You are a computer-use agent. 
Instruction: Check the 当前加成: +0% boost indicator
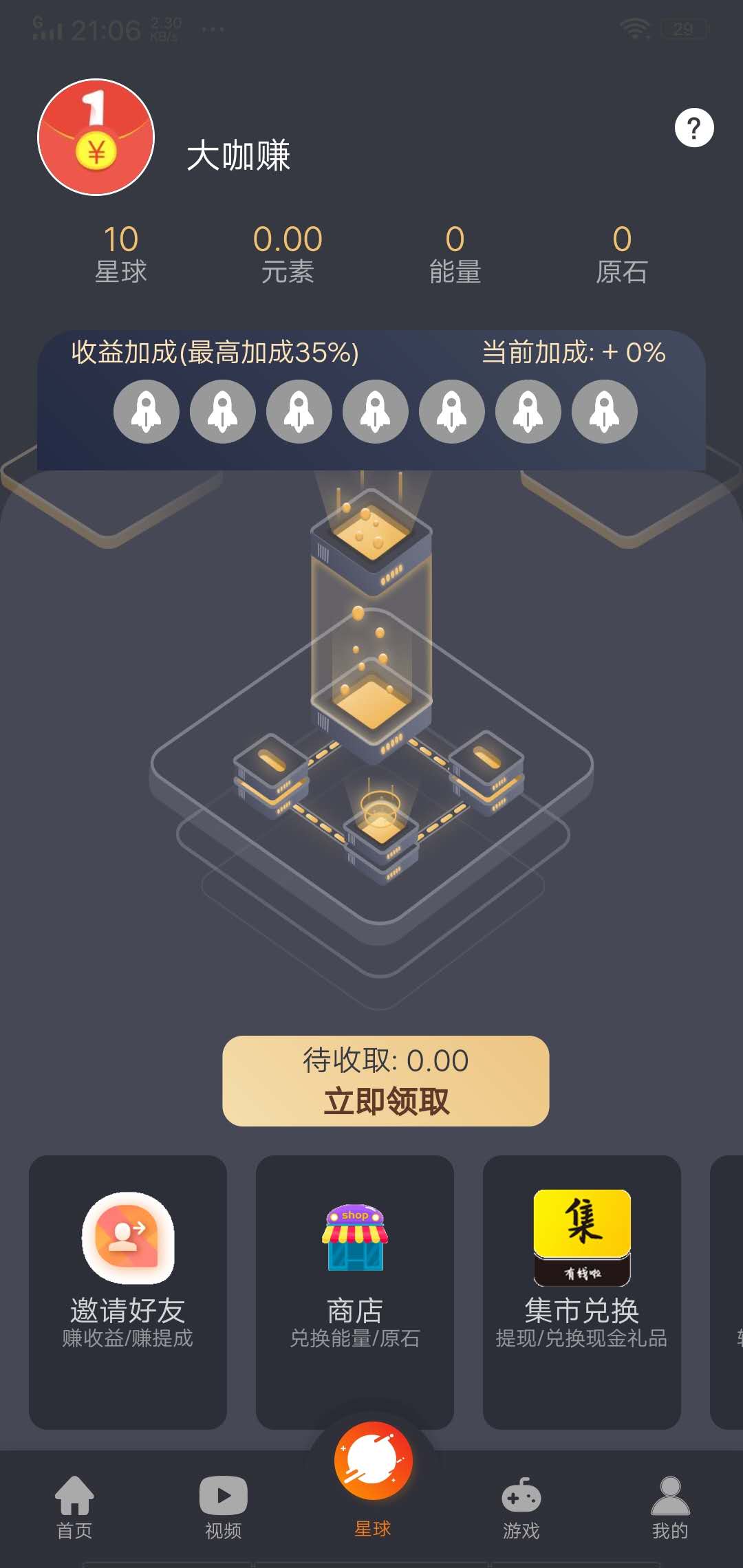573,353
